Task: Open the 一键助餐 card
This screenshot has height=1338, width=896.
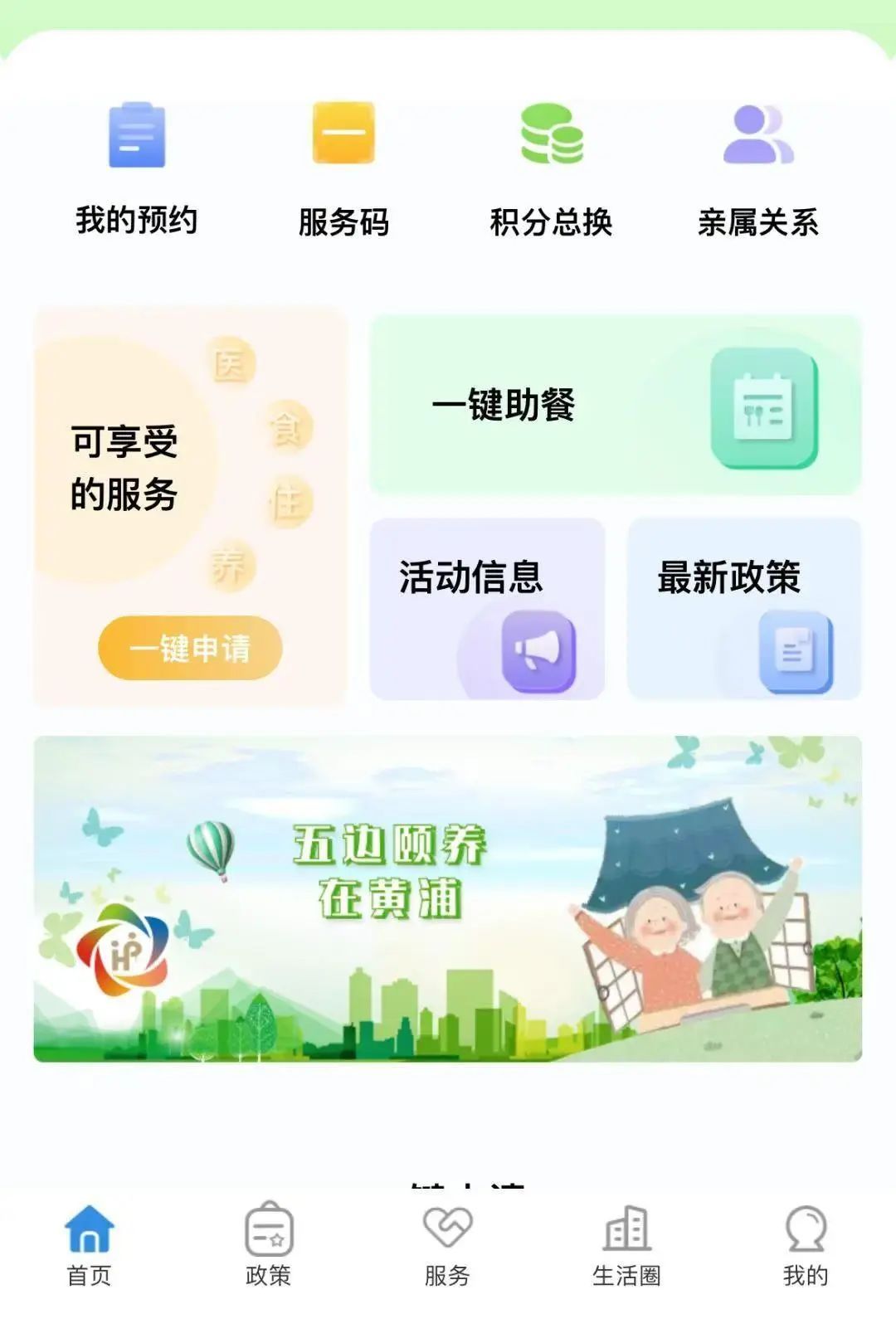Action: (x=615, y=406)
